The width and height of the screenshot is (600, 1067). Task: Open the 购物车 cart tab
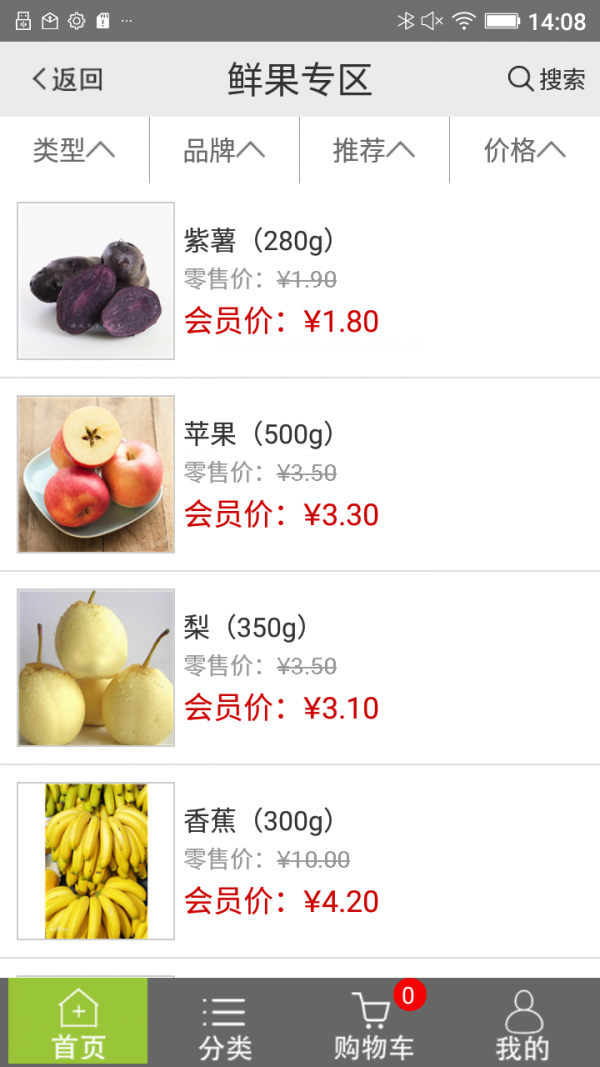[x=374, y=1021]
